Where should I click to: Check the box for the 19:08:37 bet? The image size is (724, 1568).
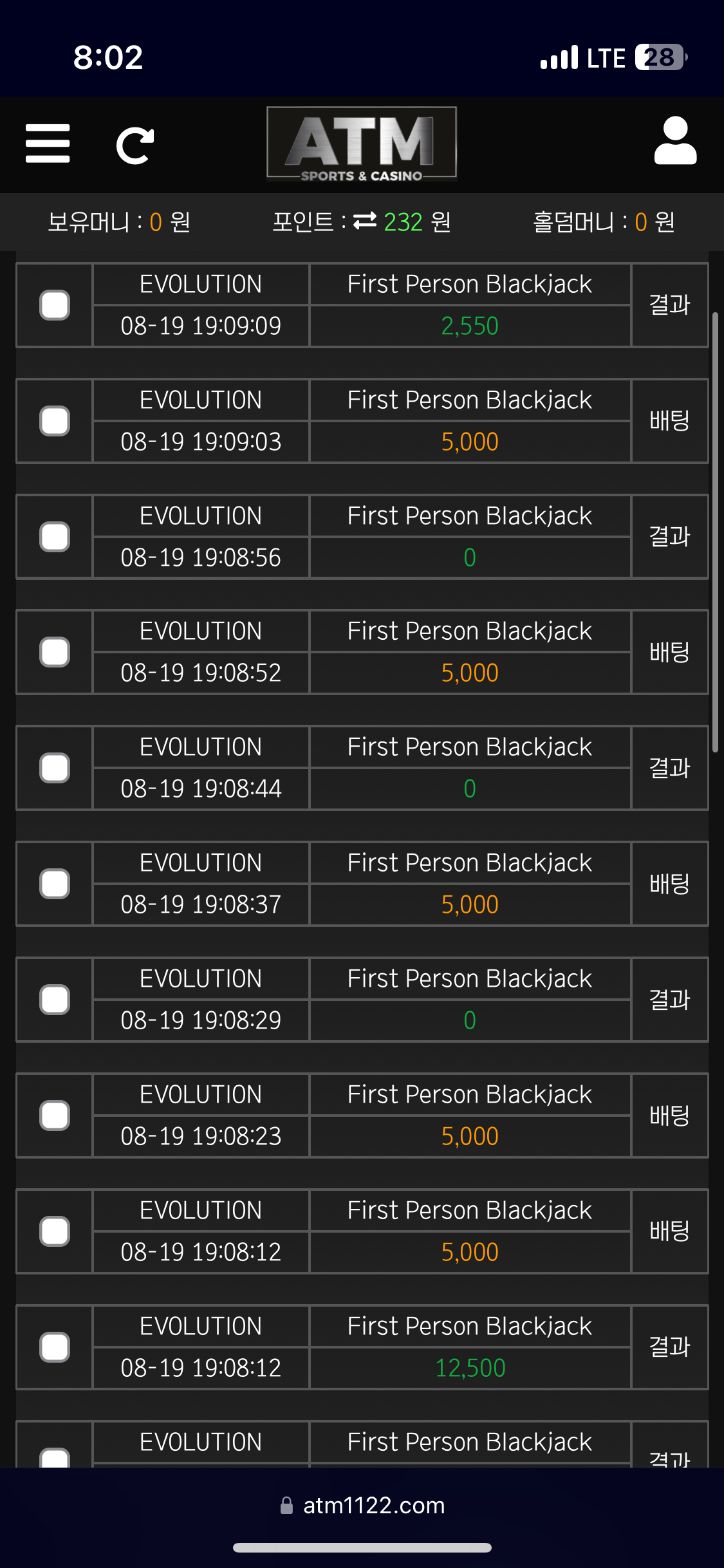coord(55,884)
